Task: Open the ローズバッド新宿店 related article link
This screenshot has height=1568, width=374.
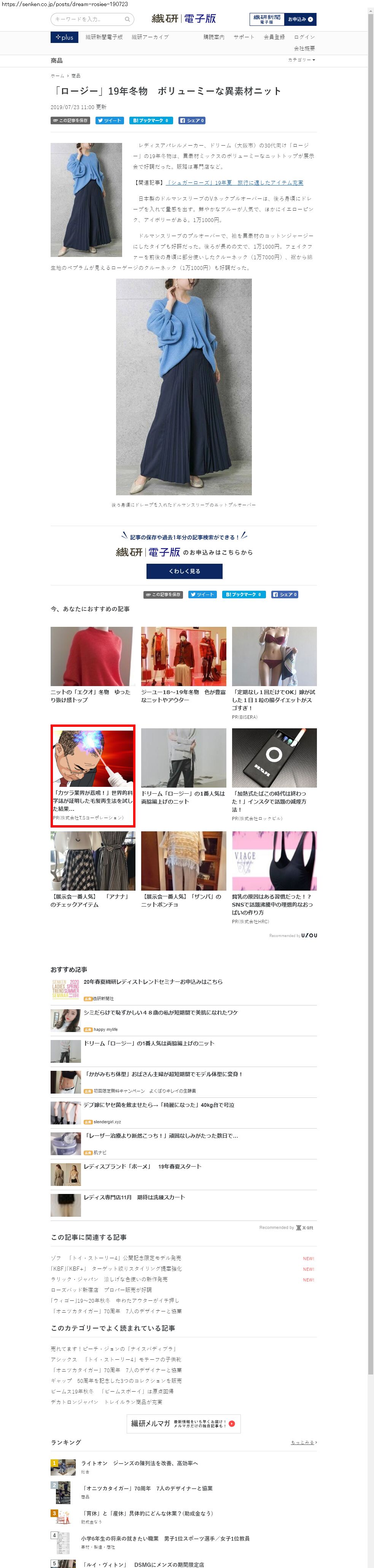Action: (x=101, y=1290)
